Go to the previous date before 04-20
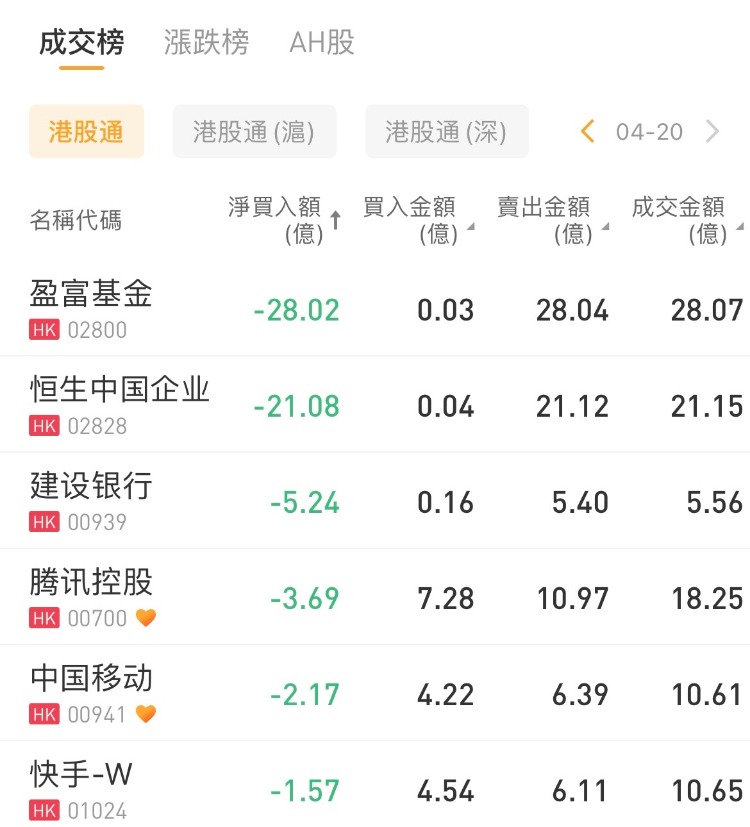 [x=588, y=132]
